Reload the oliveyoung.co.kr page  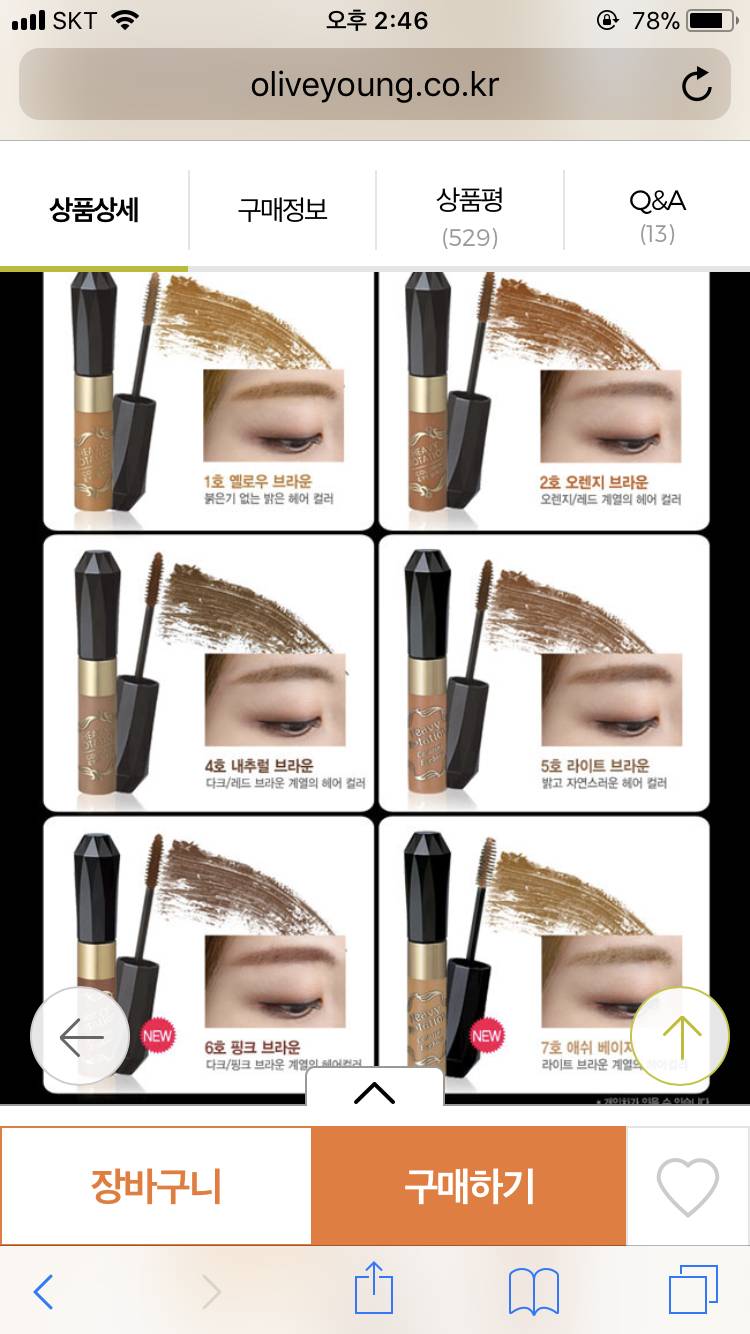[696, 85]
